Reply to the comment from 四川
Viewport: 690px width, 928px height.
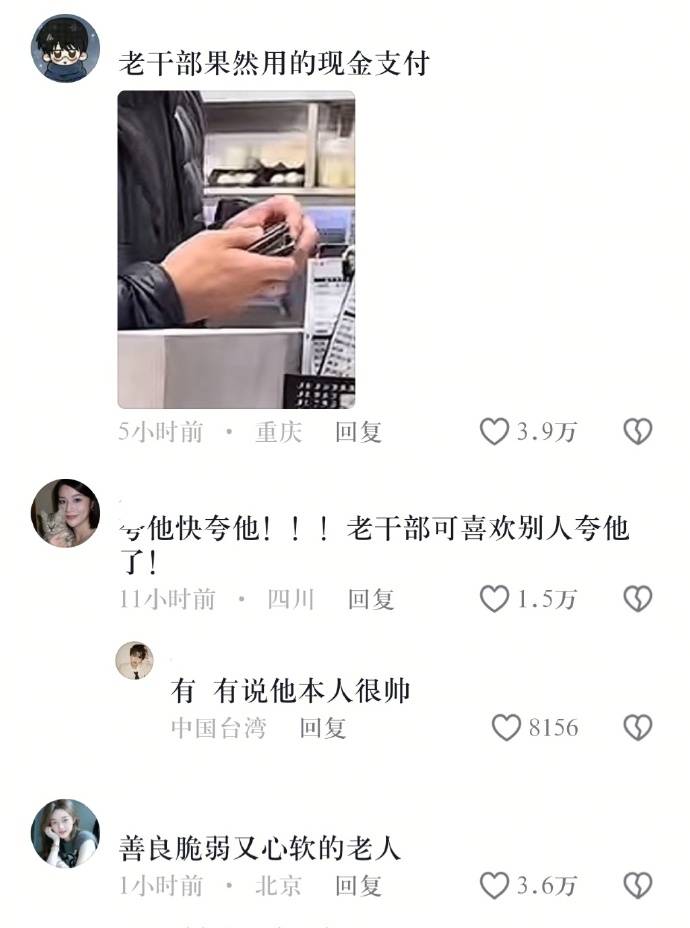tap(371, 599)
